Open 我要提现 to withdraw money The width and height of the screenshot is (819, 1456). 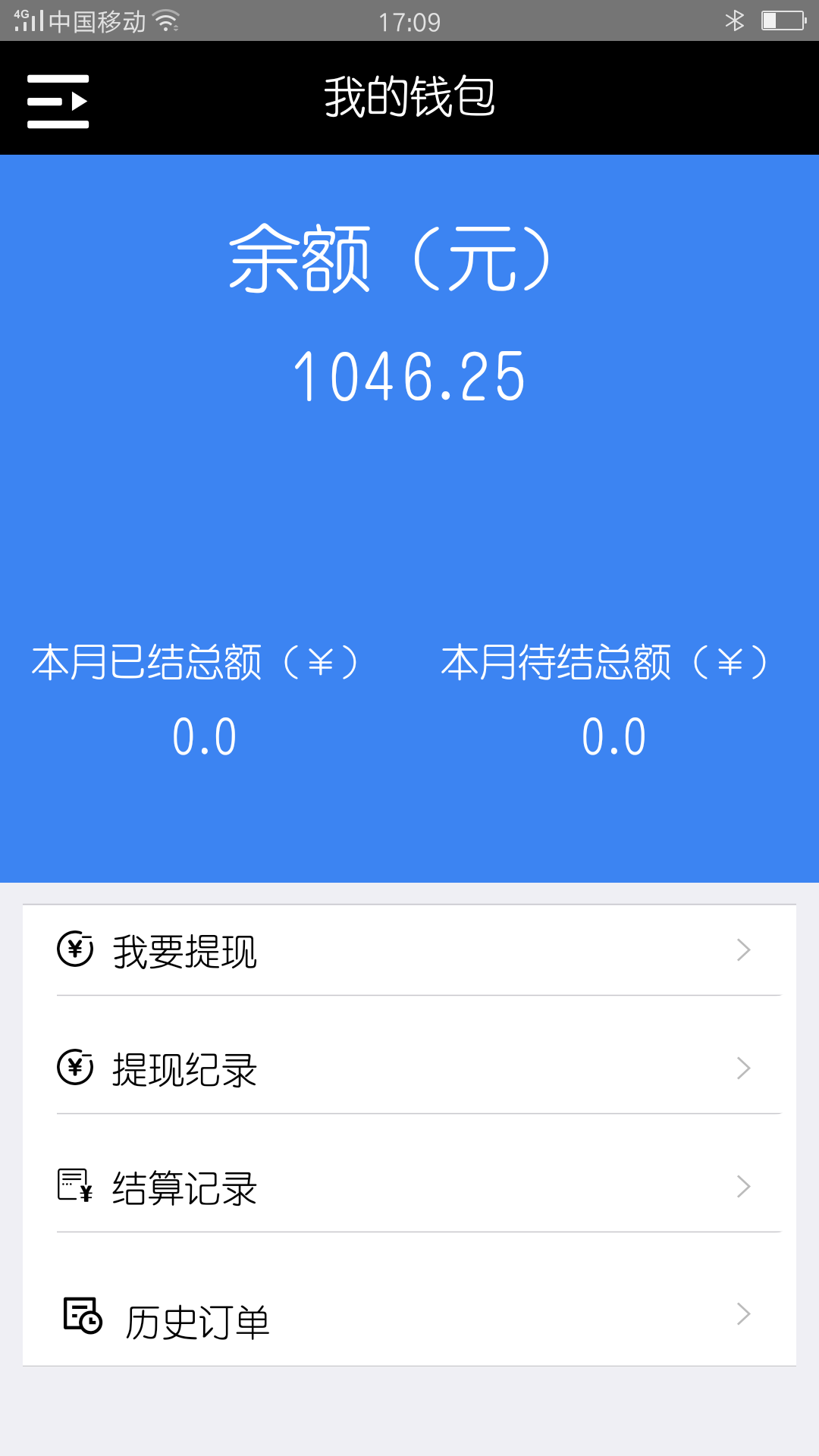click(409, 950)
